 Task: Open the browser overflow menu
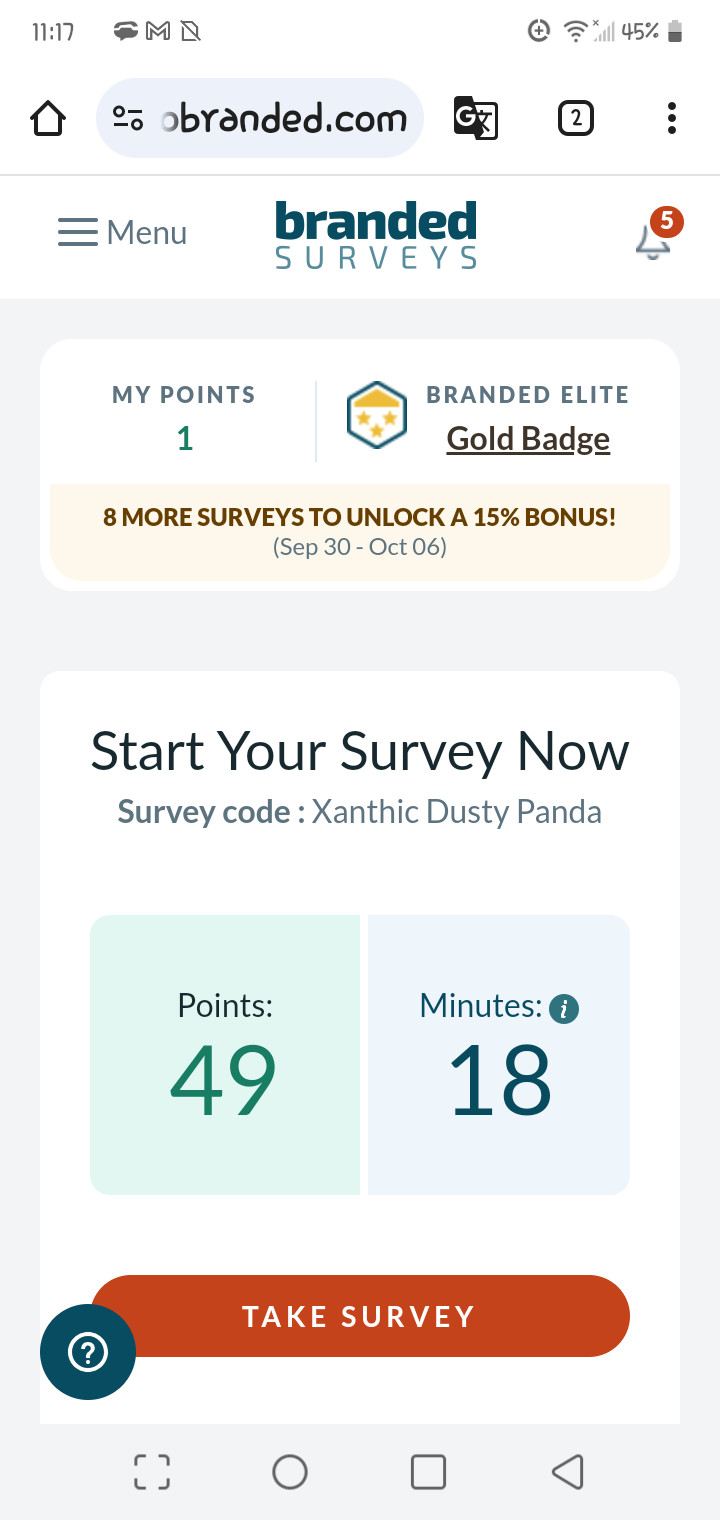(672, 118)
